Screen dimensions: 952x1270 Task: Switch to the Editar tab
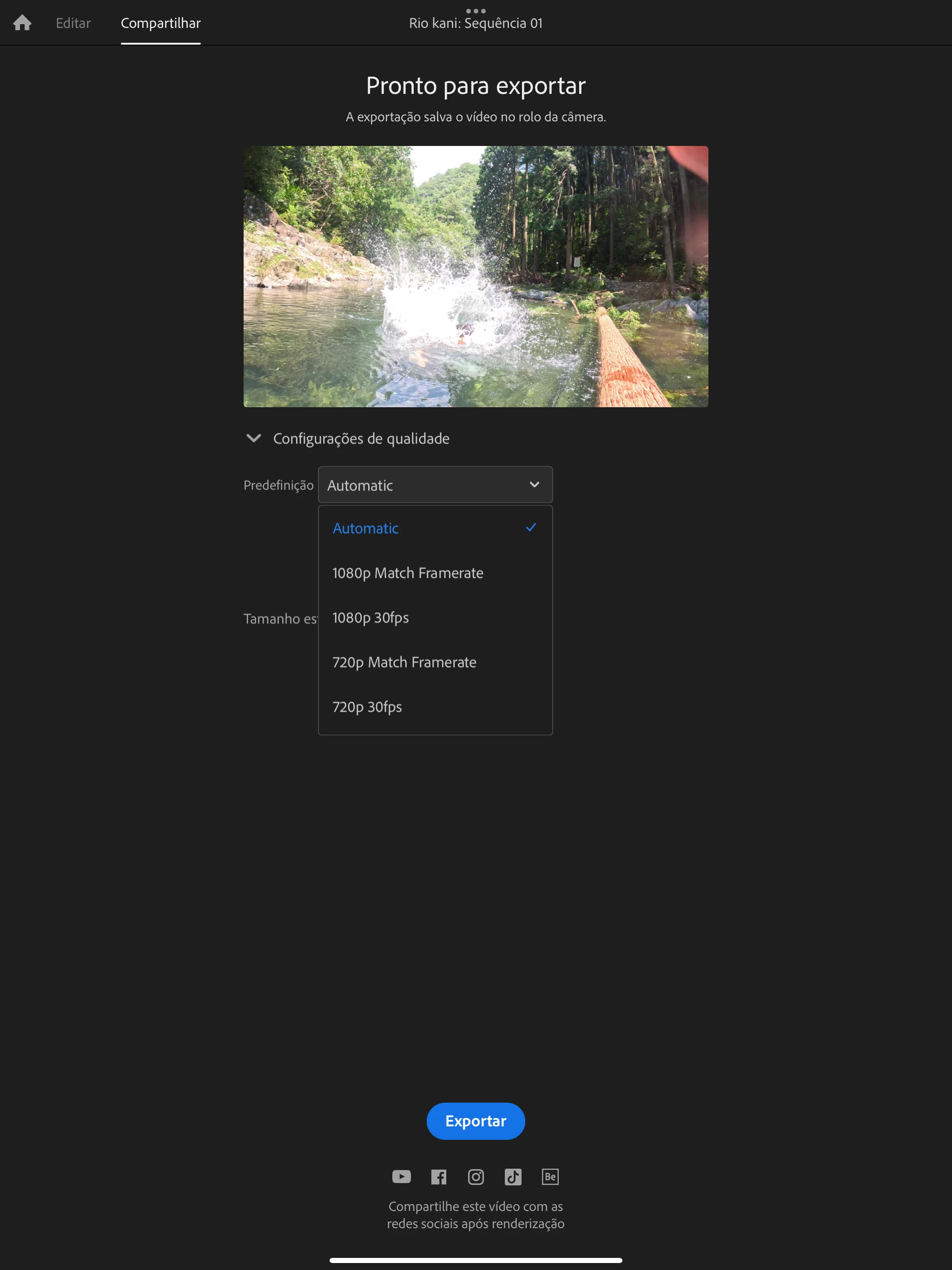73,23
